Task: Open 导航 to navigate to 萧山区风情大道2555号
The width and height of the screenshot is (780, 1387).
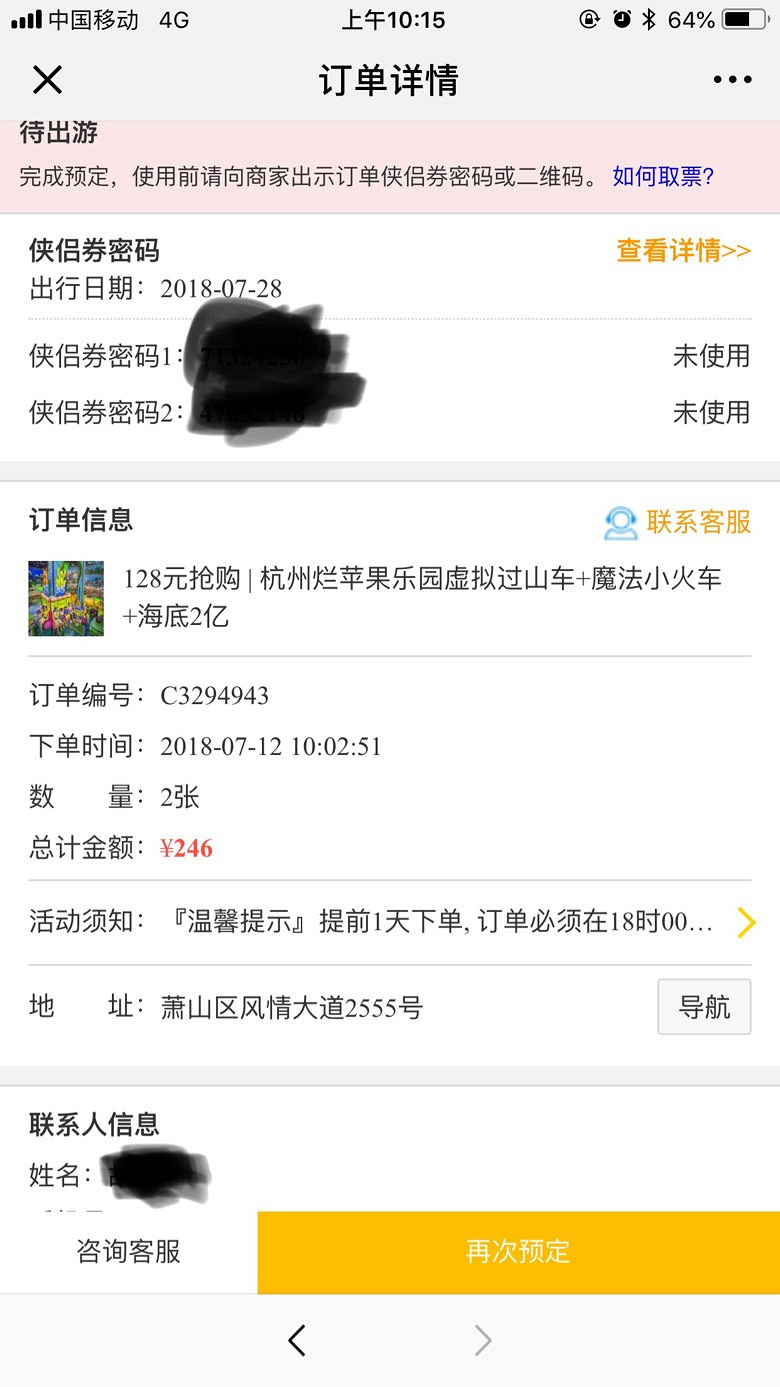Action: click(704, 1007)
